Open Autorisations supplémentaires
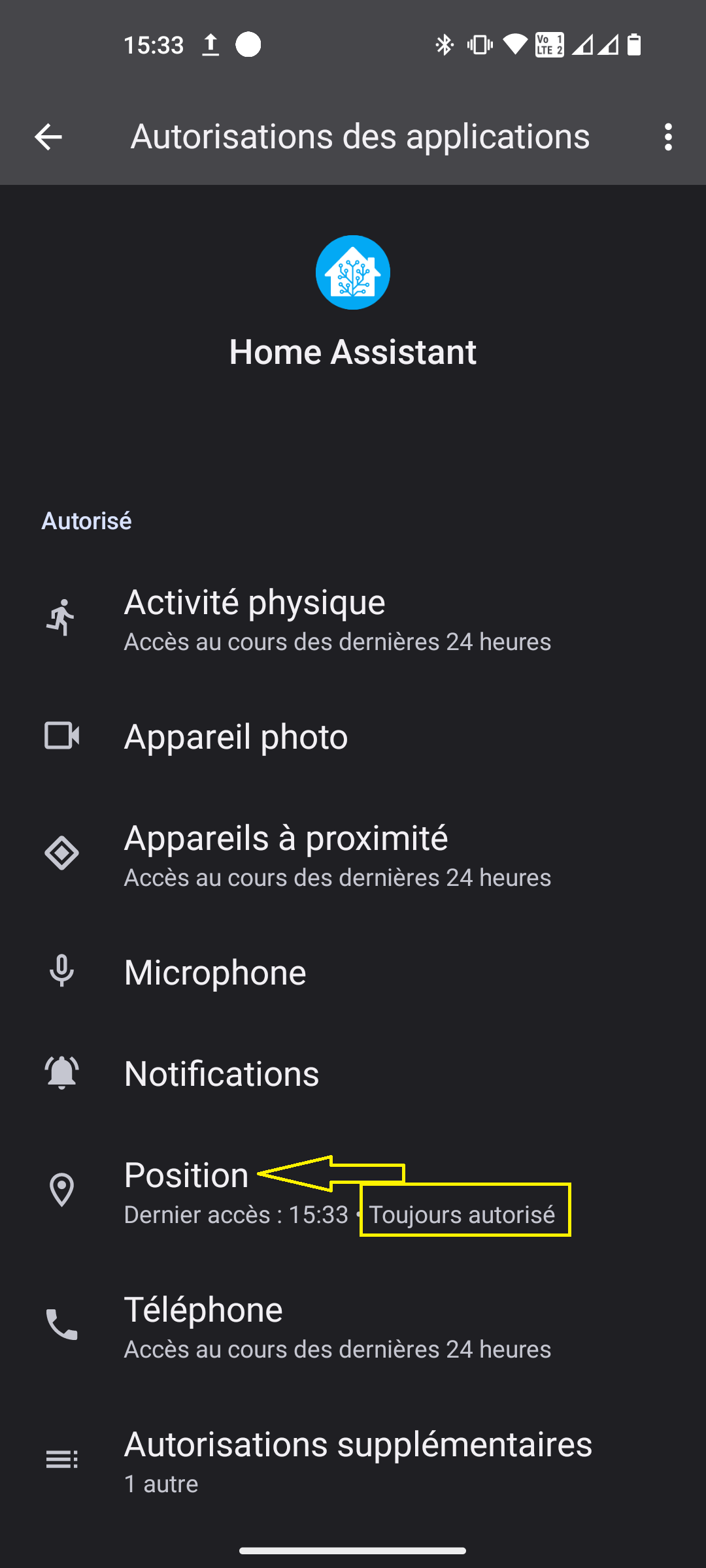The width and height of the screenshot is (706, 1568). click(353, 1460)
